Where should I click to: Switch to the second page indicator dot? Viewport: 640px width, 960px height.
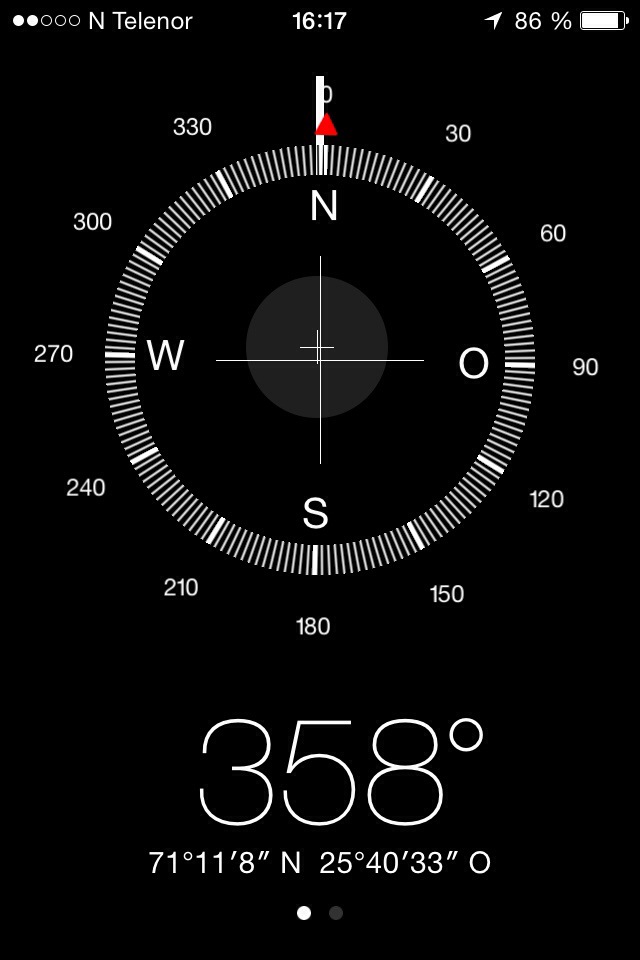pyautogui.click(x=336, y=913)
